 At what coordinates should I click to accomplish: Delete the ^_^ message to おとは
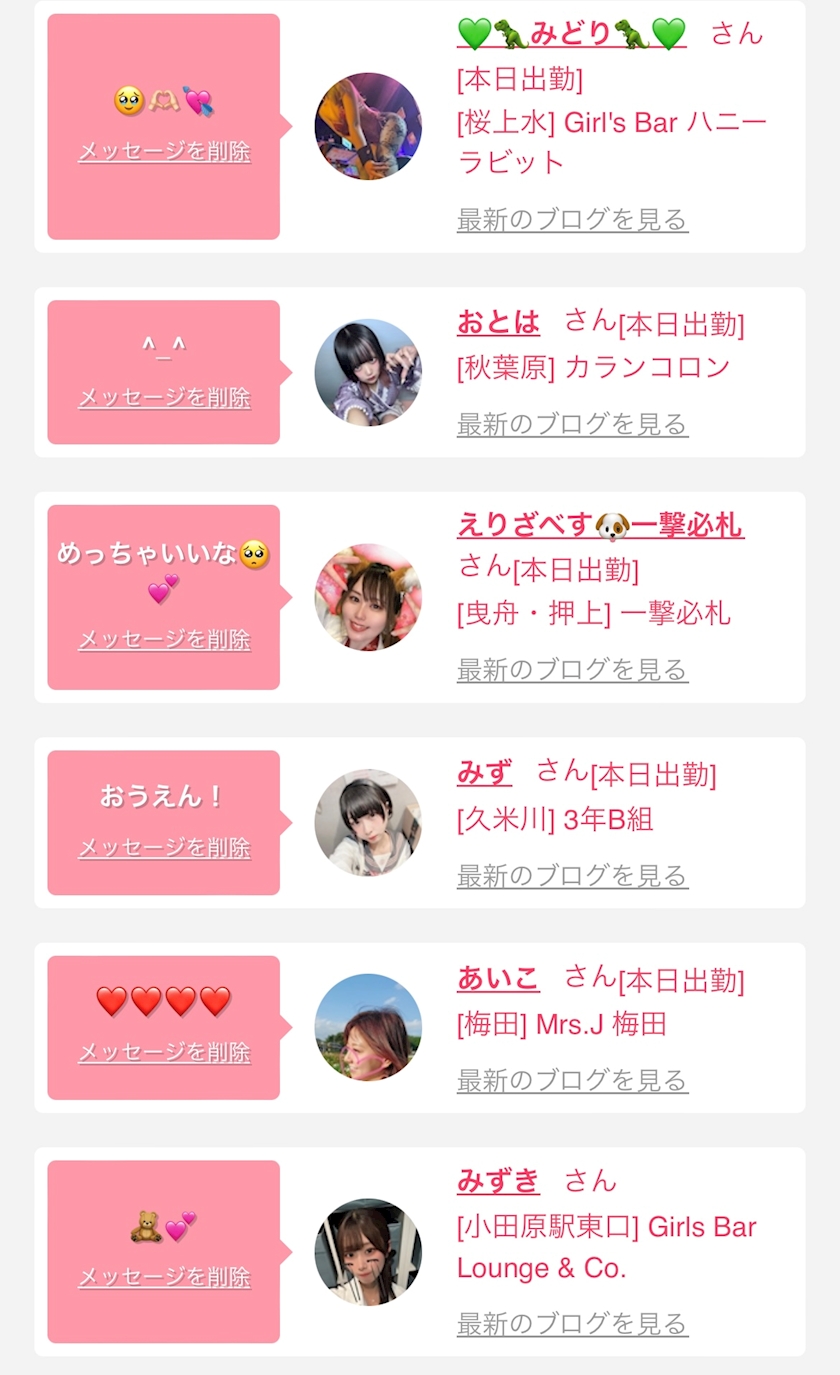click(164, 397)
